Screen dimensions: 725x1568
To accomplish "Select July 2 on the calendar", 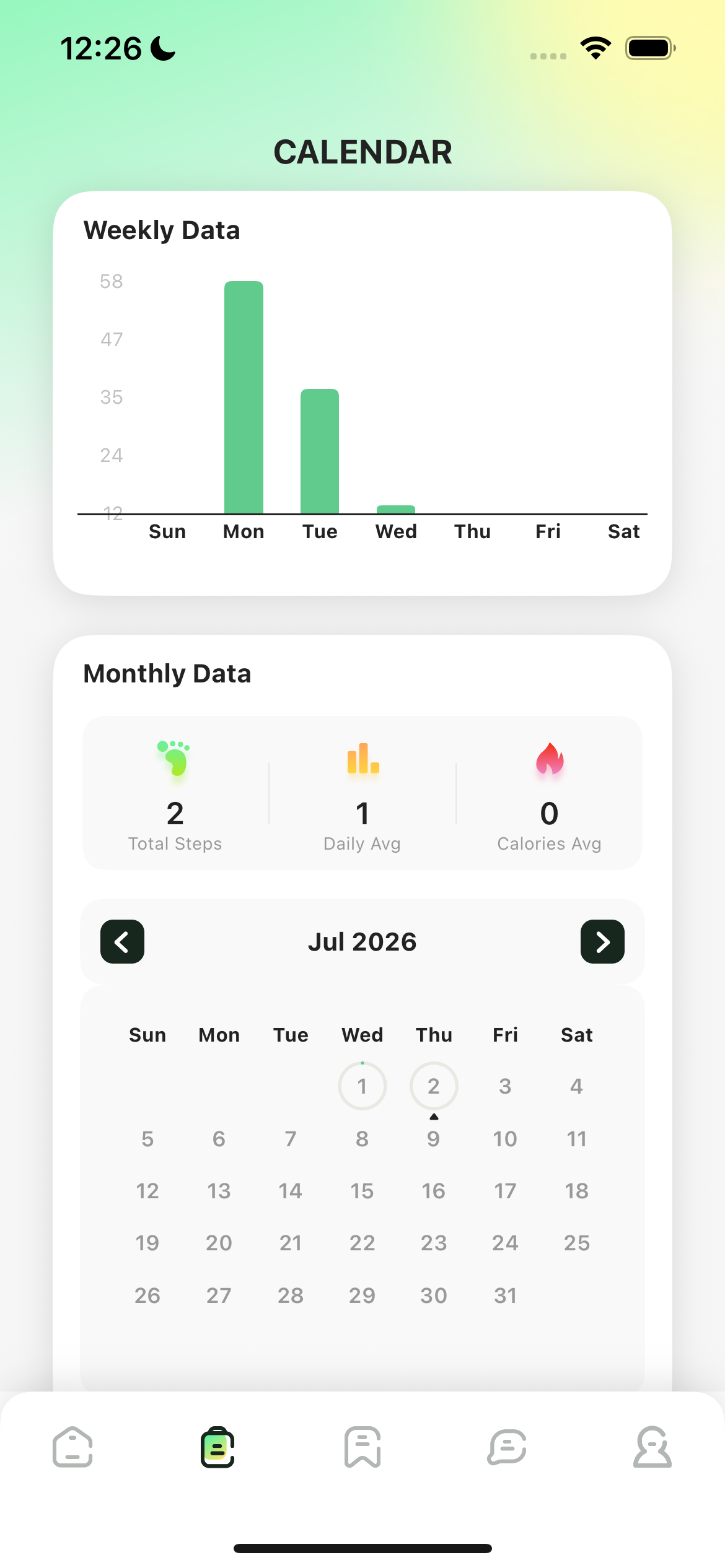I will click(434, 1086).
